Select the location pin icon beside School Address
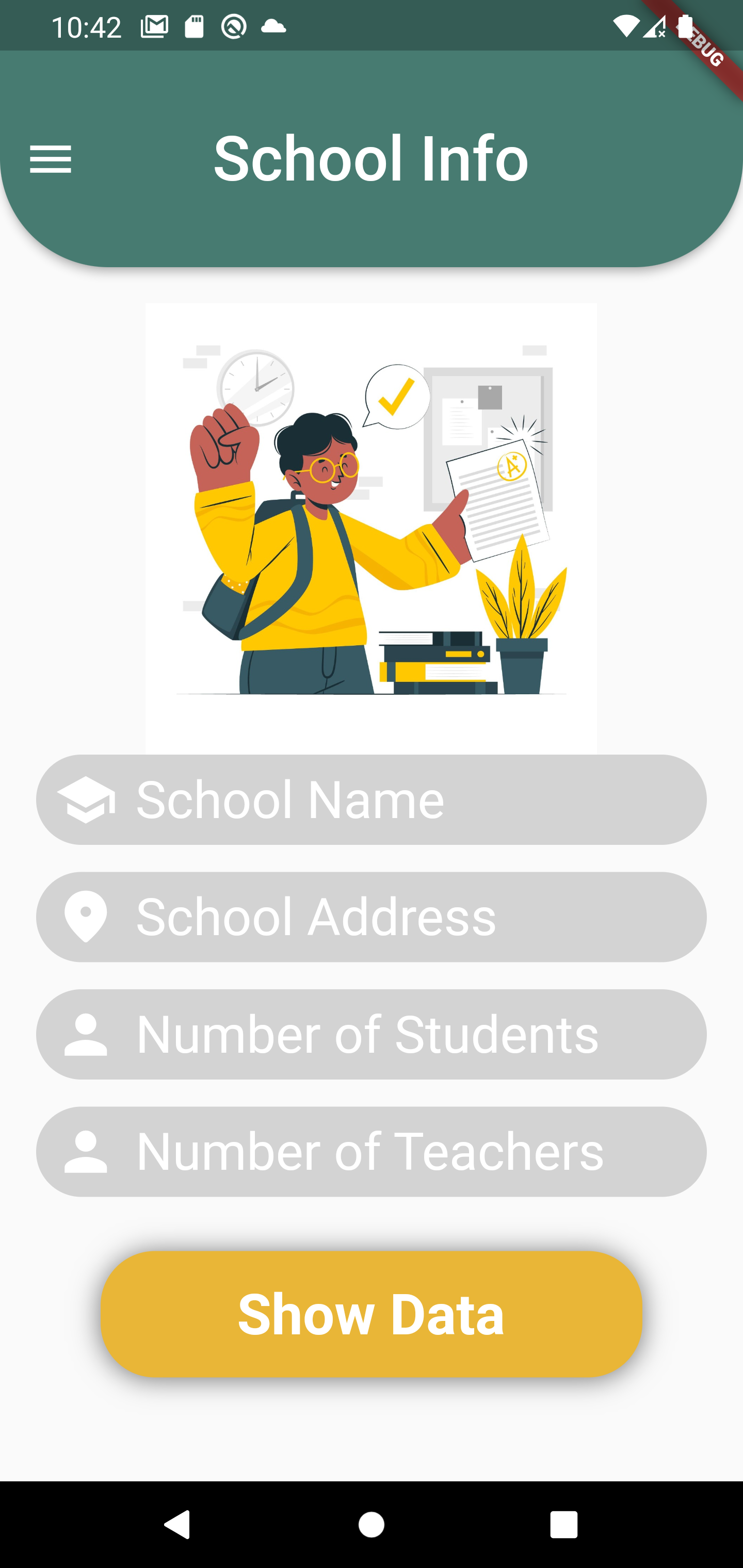 [87, 916]
